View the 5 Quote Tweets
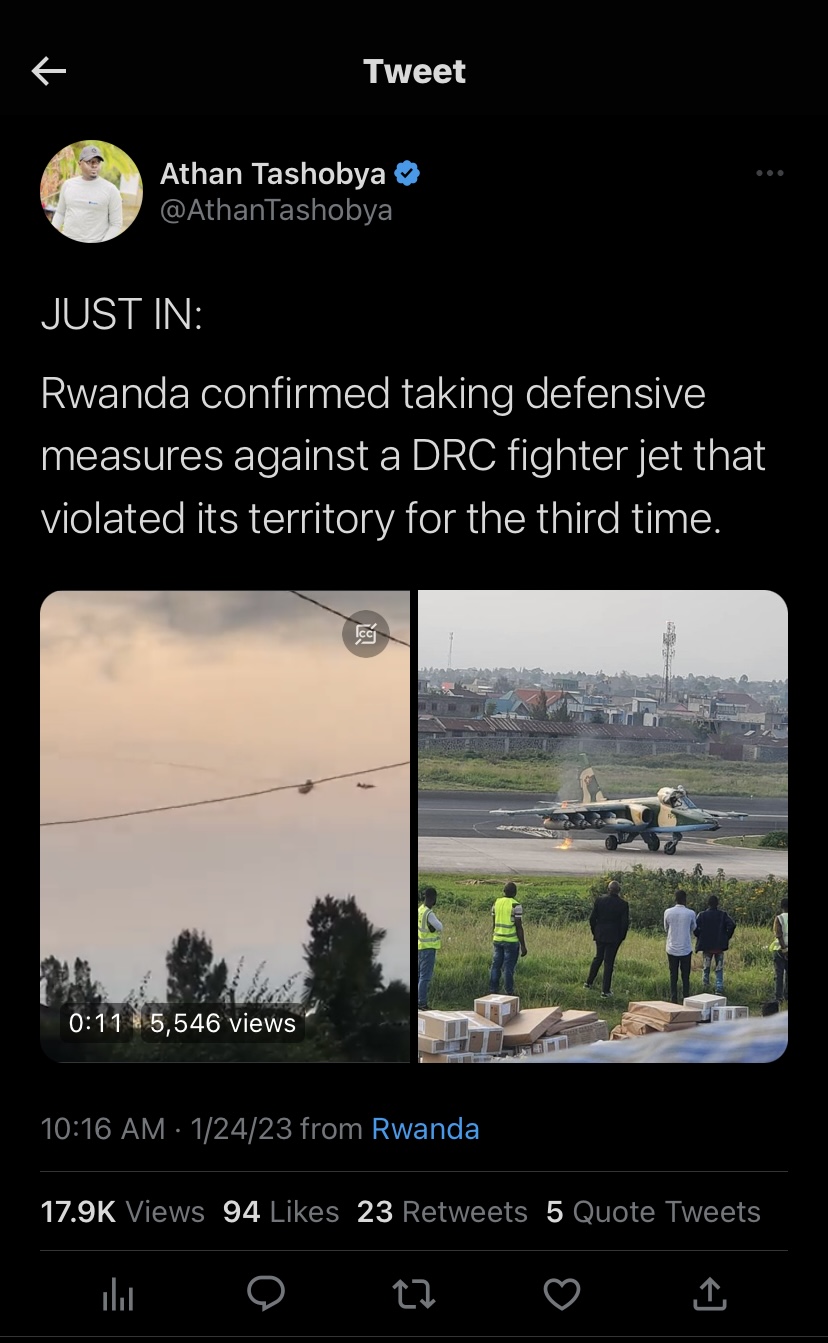 [653, 1212]
